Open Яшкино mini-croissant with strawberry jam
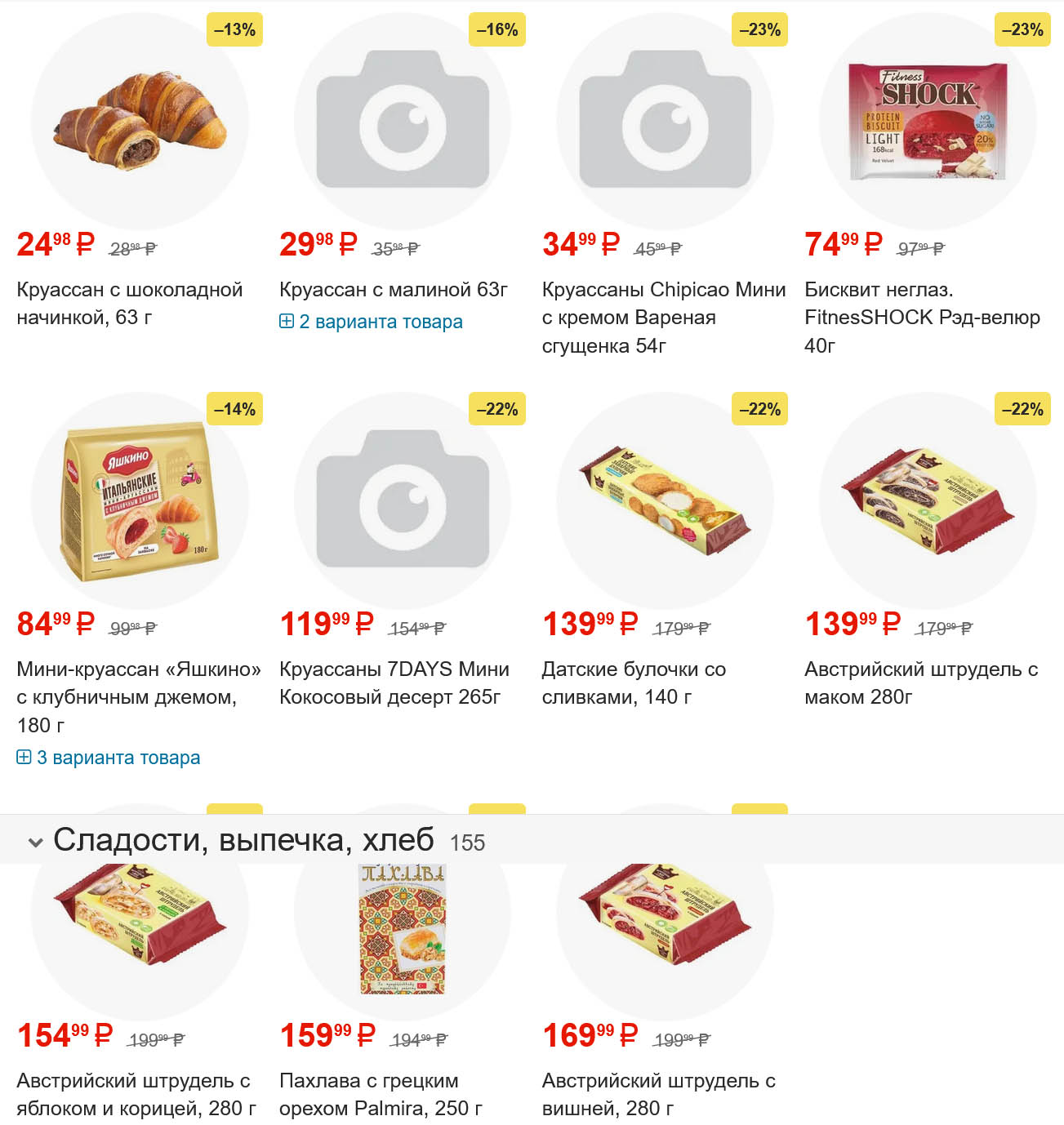 138,696
